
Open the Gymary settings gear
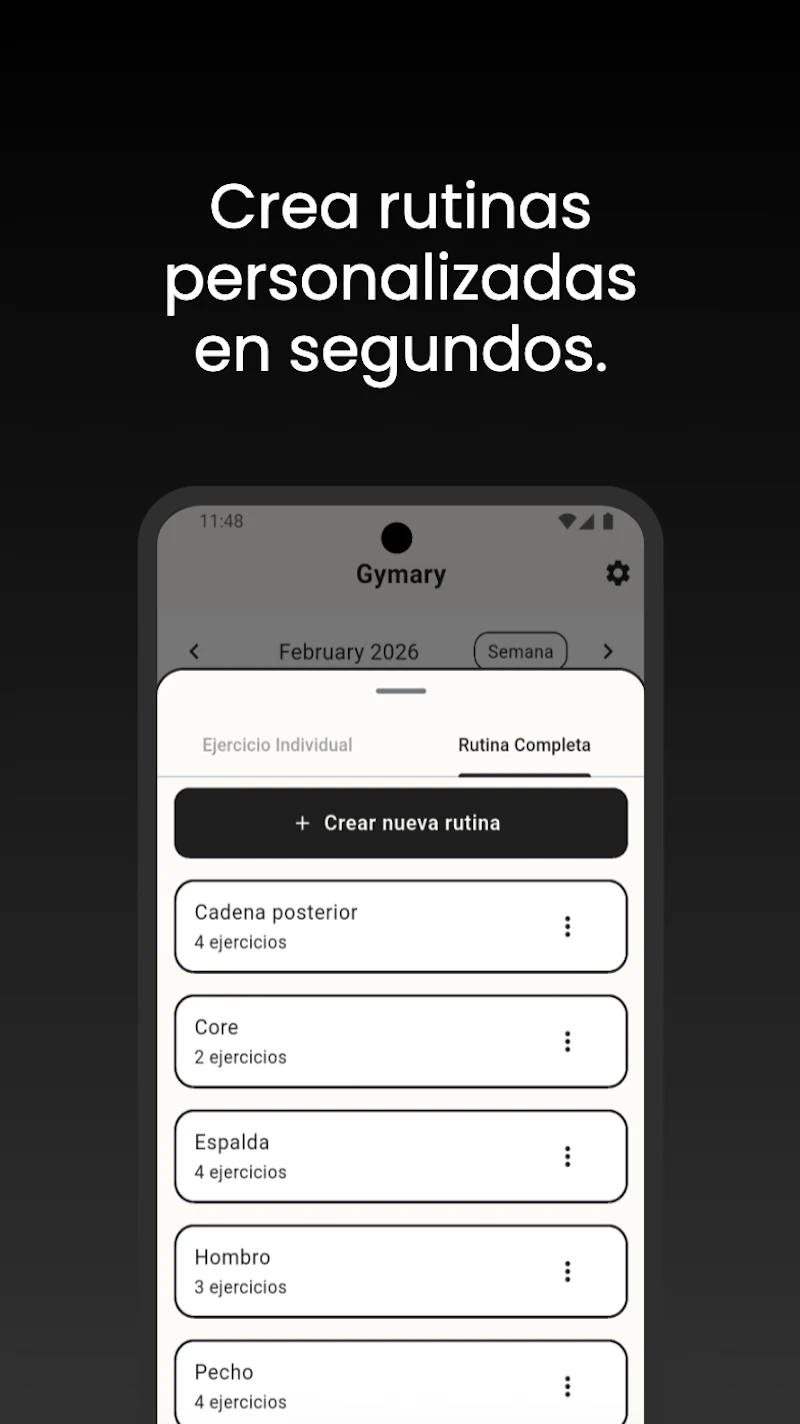click(x=617, y=573)
